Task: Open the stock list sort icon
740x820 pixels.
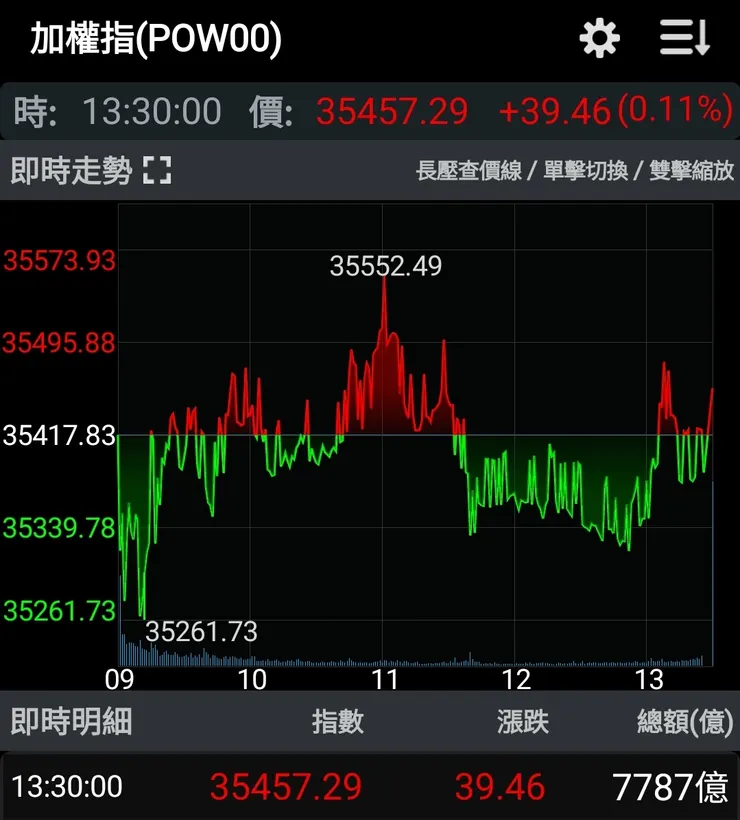Action: tap(684, 38)
